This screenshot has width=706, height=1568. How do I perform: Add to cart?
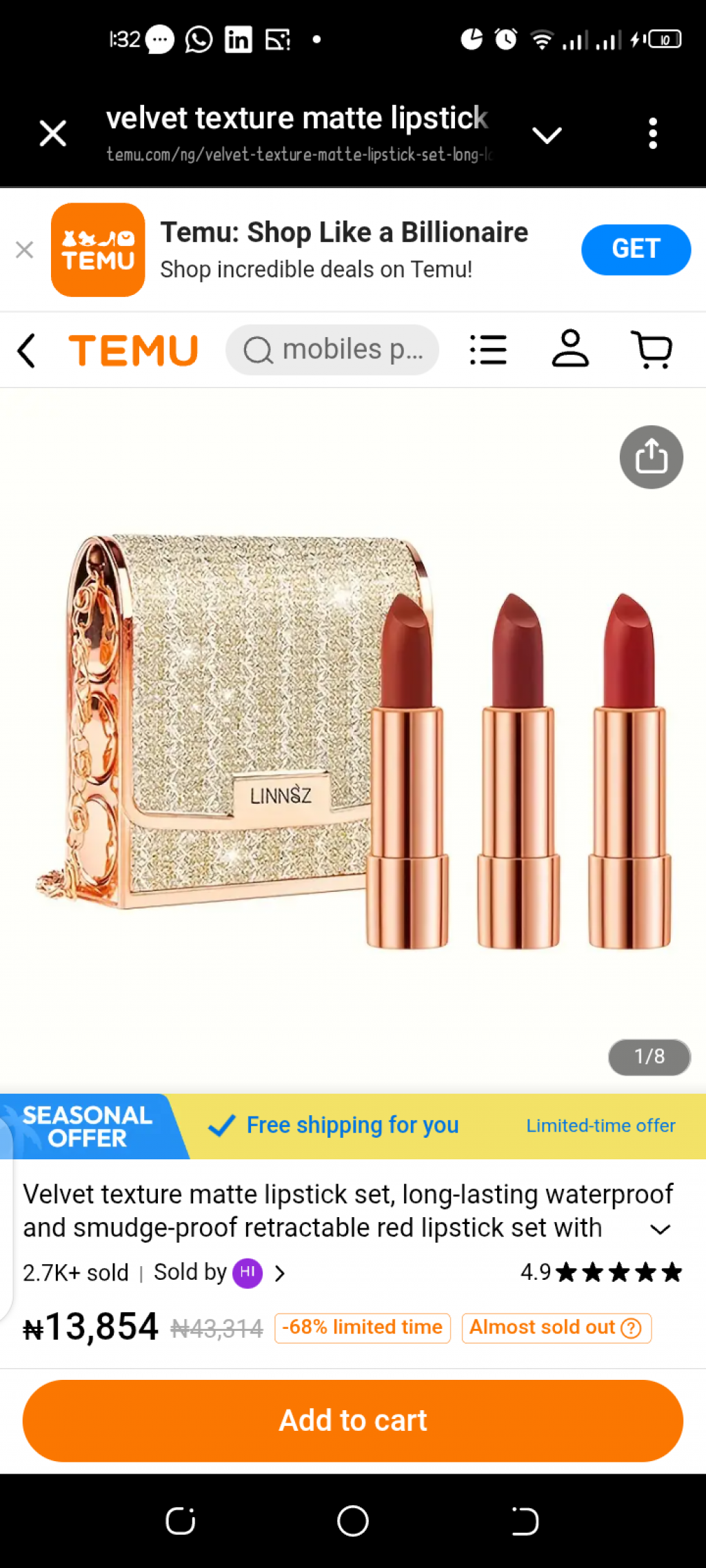(353, 1421)
